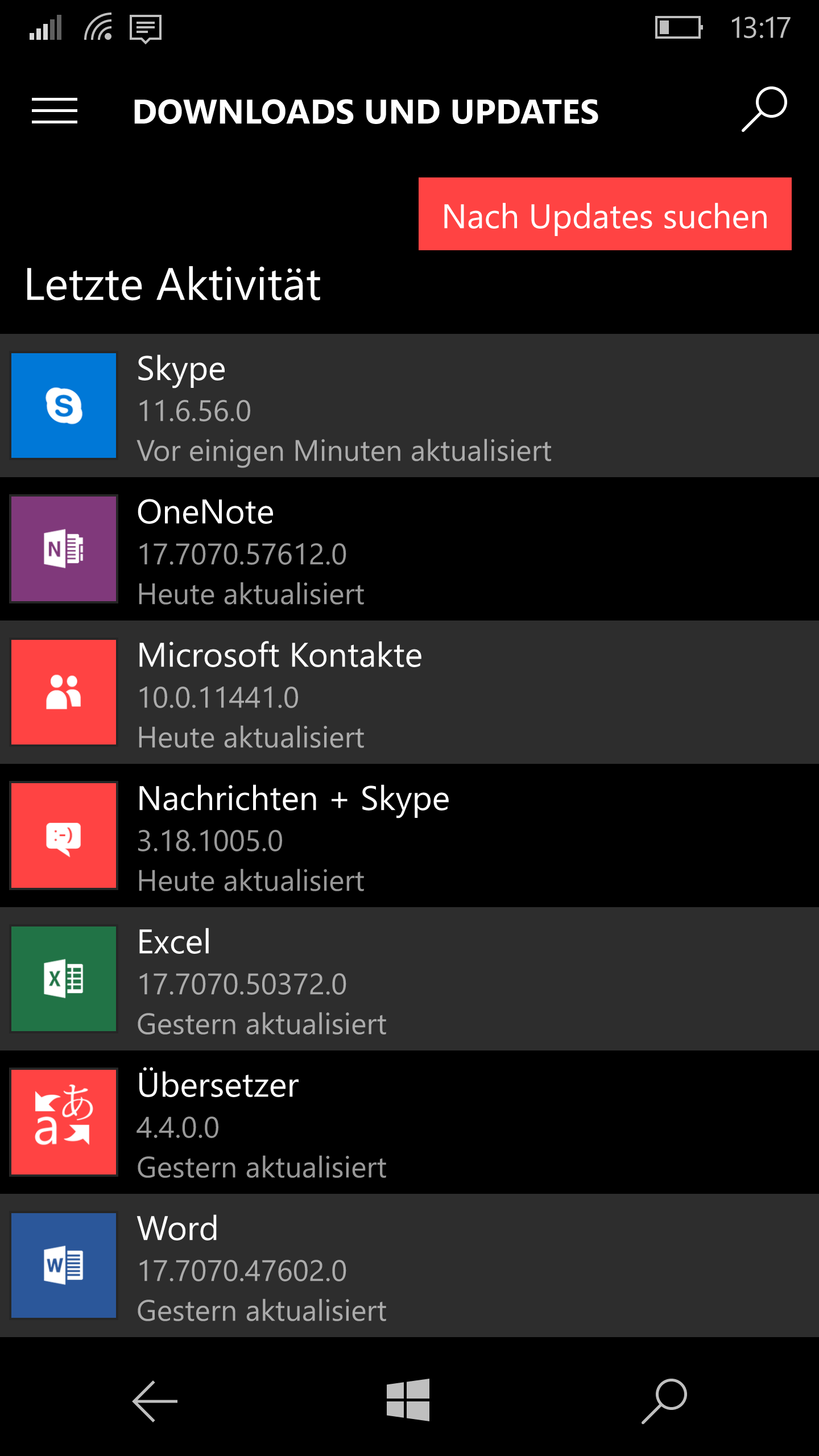Open the OneNote update entry
The height and width of the screenshot is (1456, 819).
(409, 549)
